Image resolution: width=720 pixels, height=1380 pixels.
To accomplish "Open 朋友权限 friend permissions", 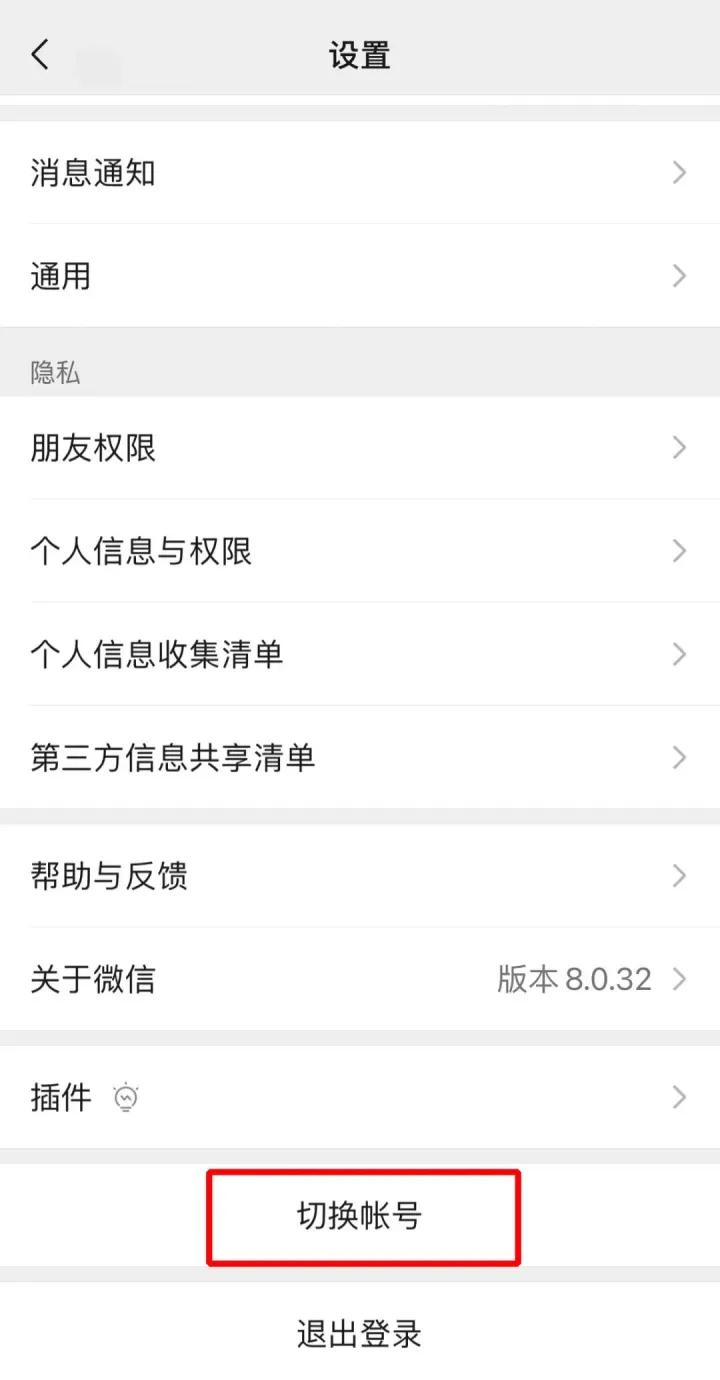I will (92, 448).
